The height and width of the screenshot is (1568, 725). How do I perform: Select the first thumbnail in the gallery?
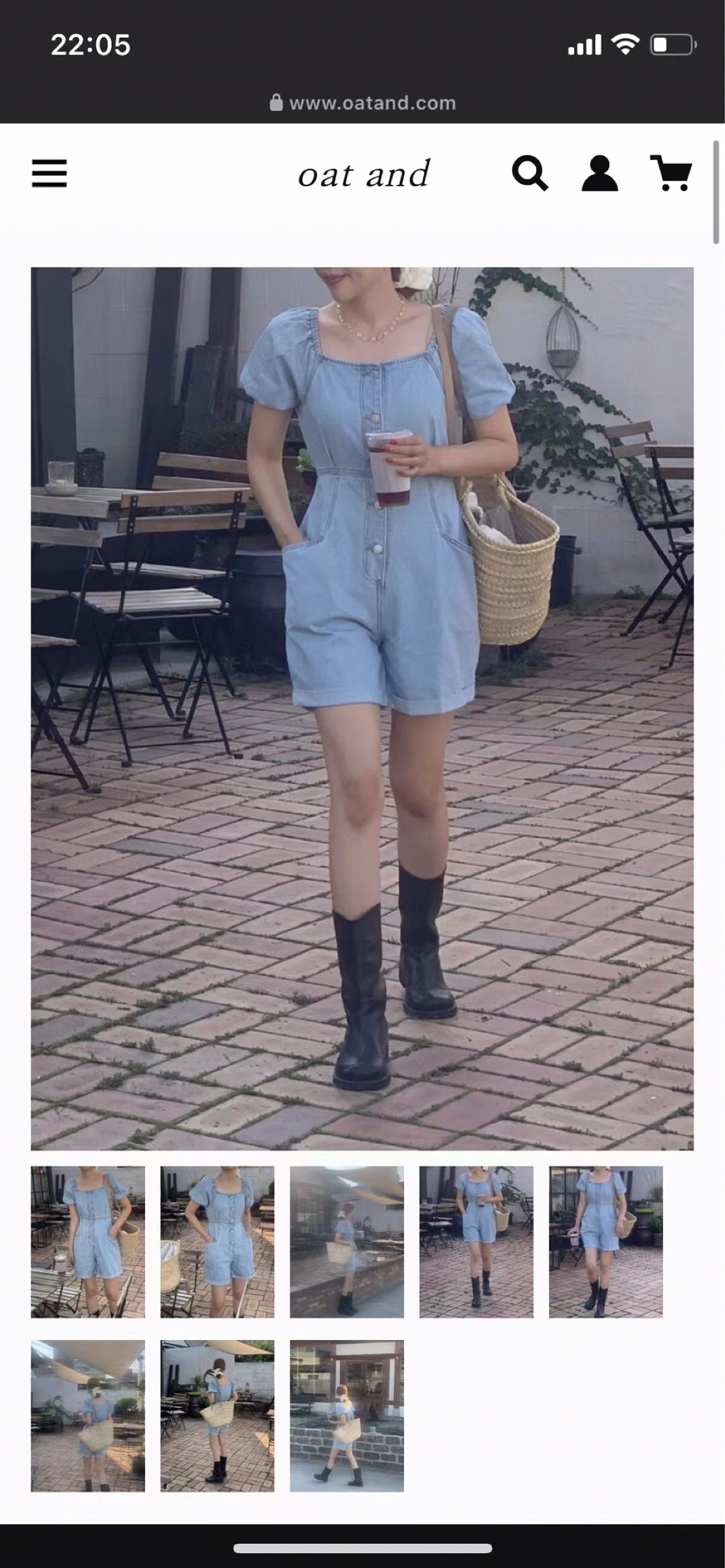coord(88,1242)
